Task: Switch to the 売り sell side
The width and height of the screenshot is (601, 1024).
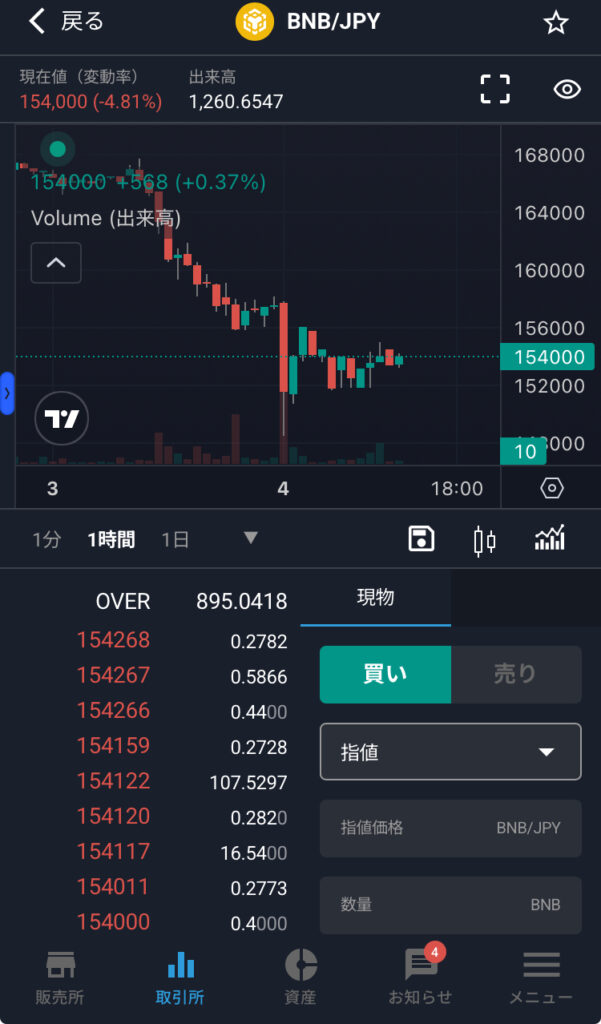Action: [x=515, y=674]
